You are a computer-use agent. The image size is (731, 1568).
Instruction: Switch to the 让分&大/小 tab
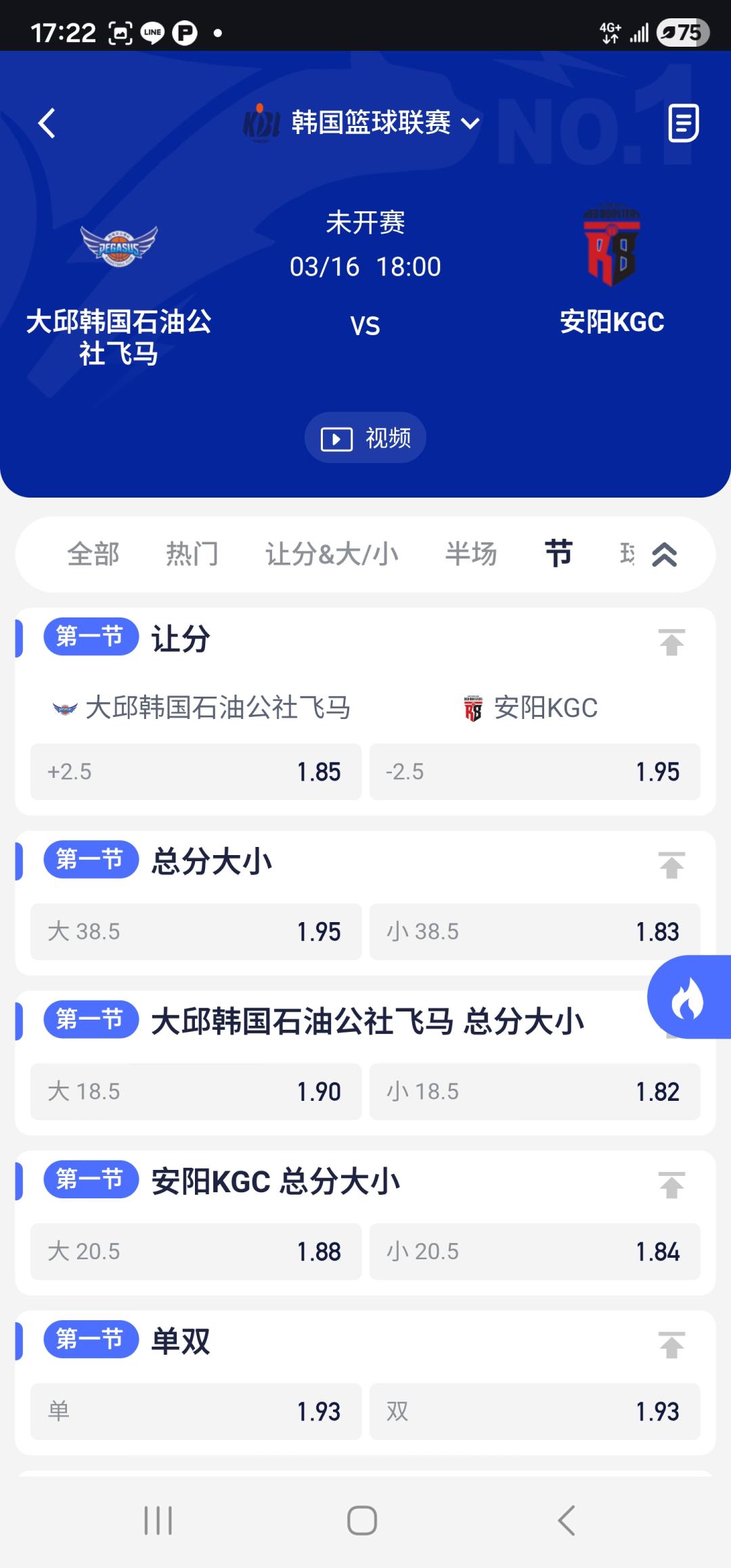coord(332,554)
